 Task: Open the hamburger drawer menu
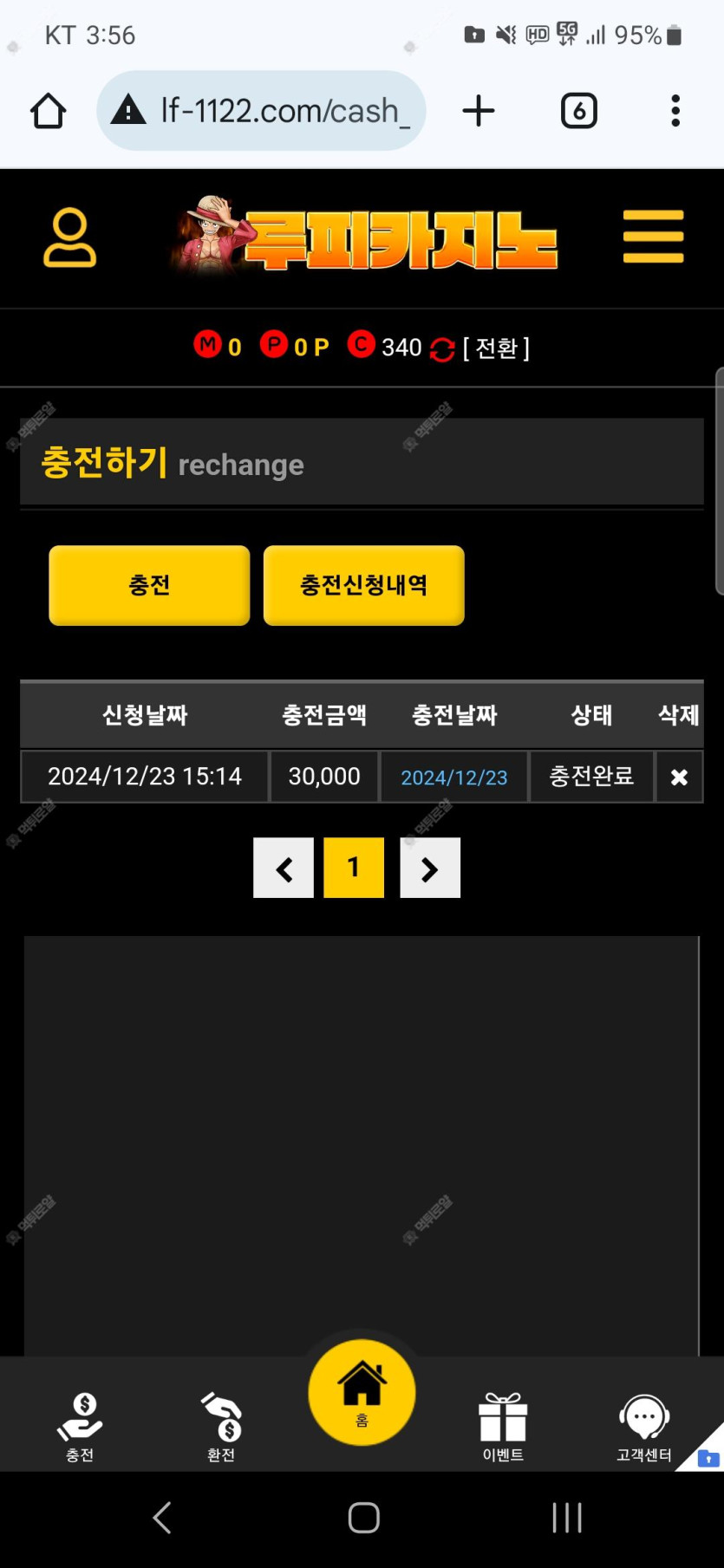click(653, 236)
